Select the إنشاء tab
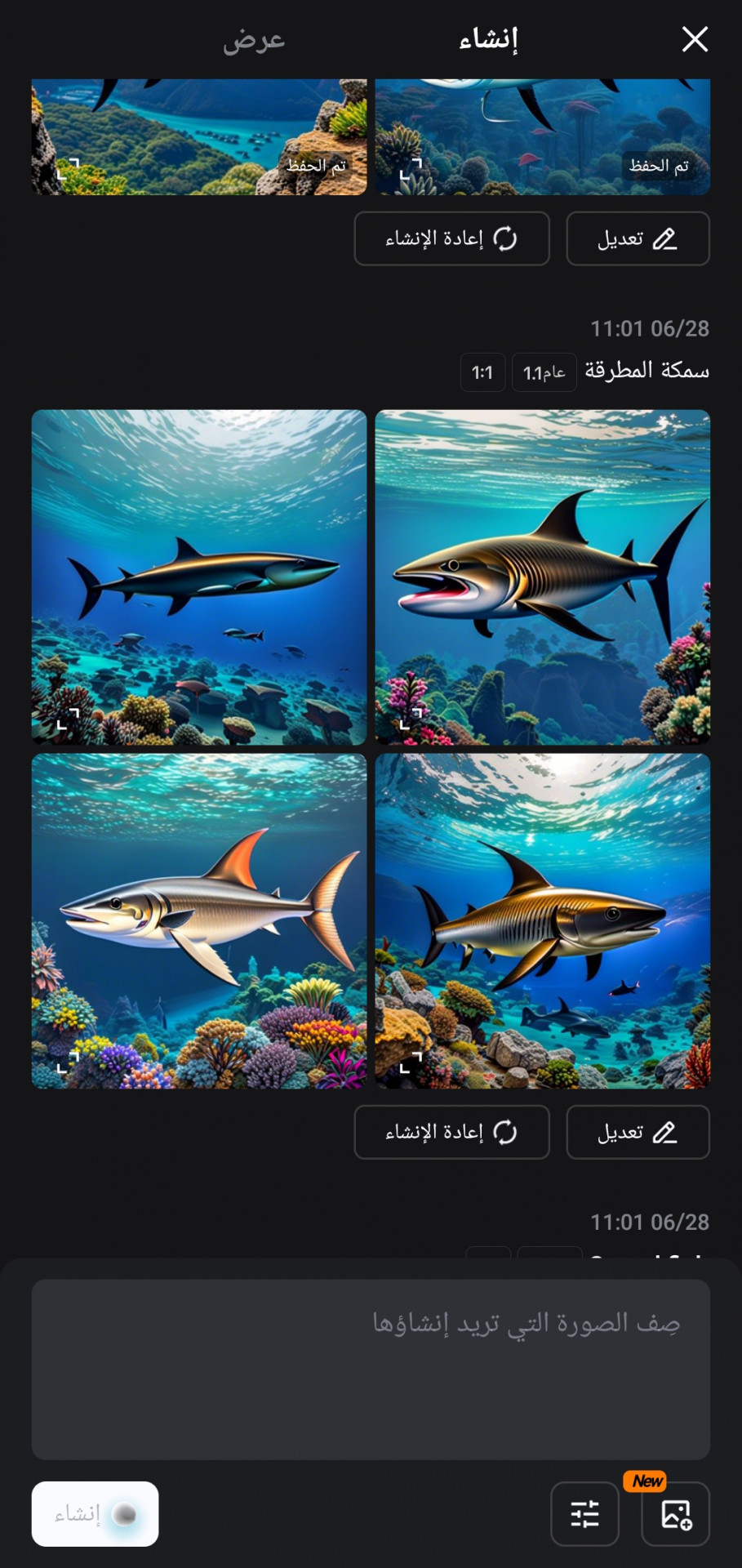742x1568 pixels. pos(488,39)
